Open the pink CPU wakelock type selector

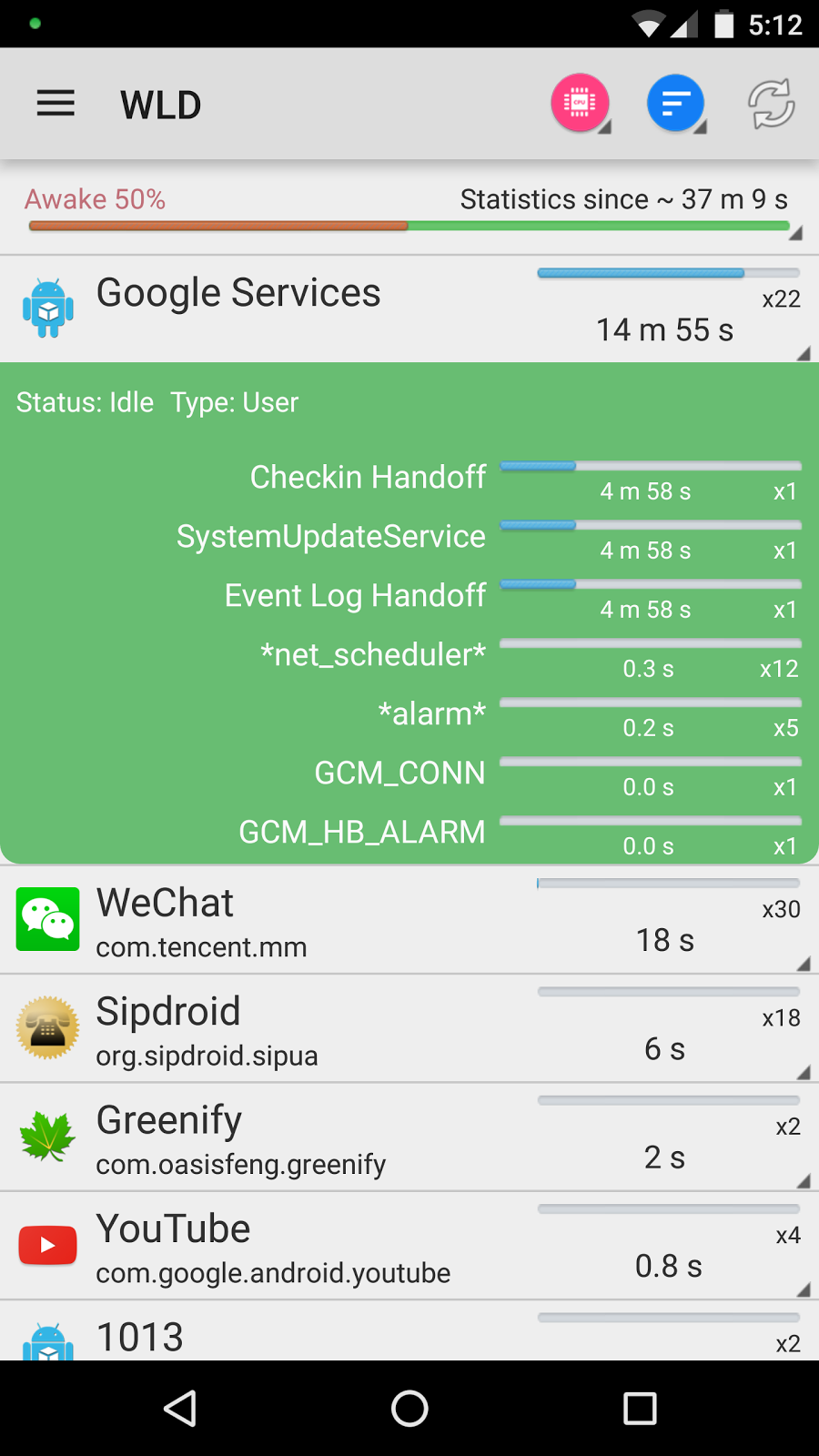pyautogui.click(x=580, y=103)
